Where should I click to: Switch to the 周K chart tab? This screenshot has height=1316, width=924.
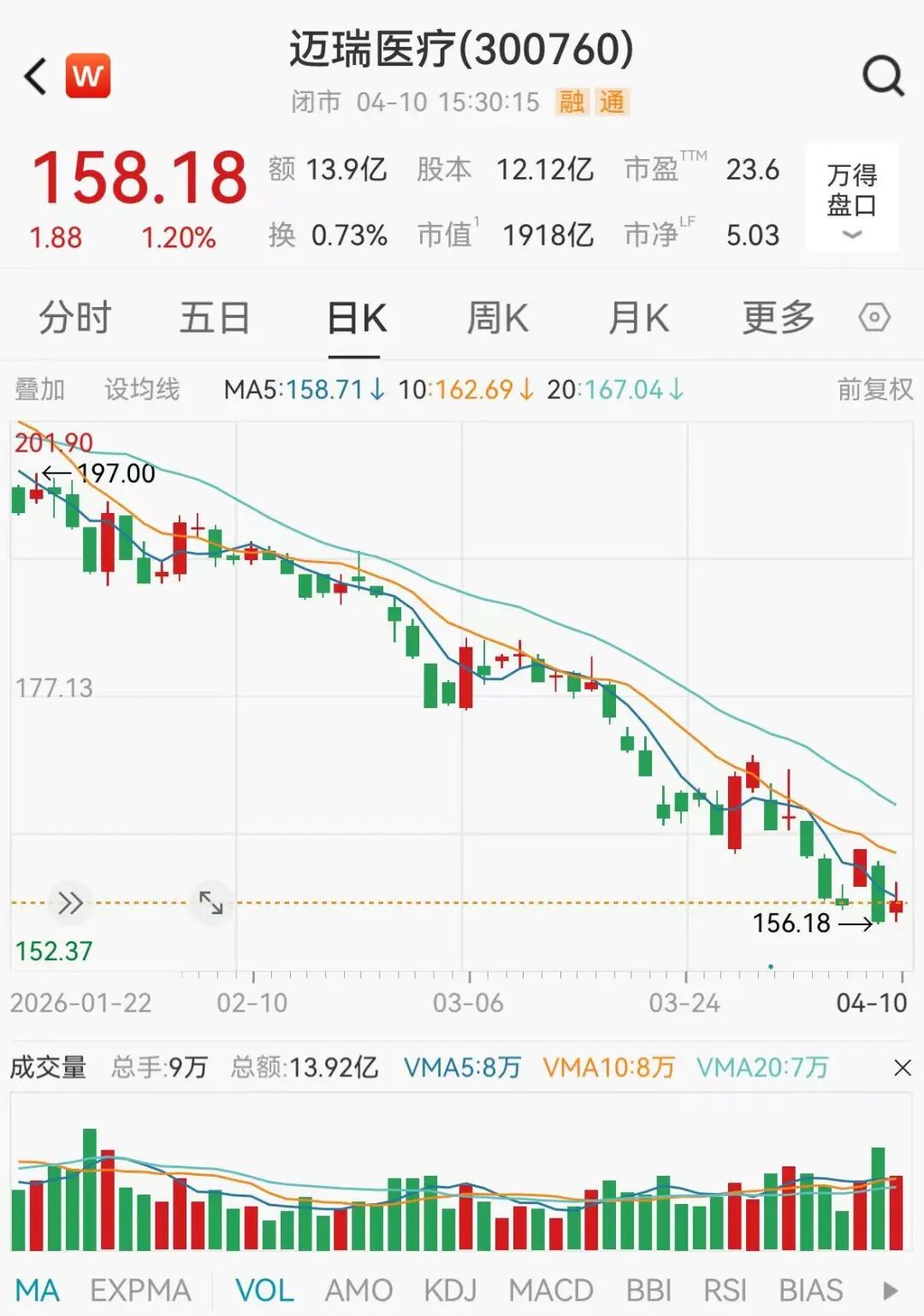click(497, 318)
